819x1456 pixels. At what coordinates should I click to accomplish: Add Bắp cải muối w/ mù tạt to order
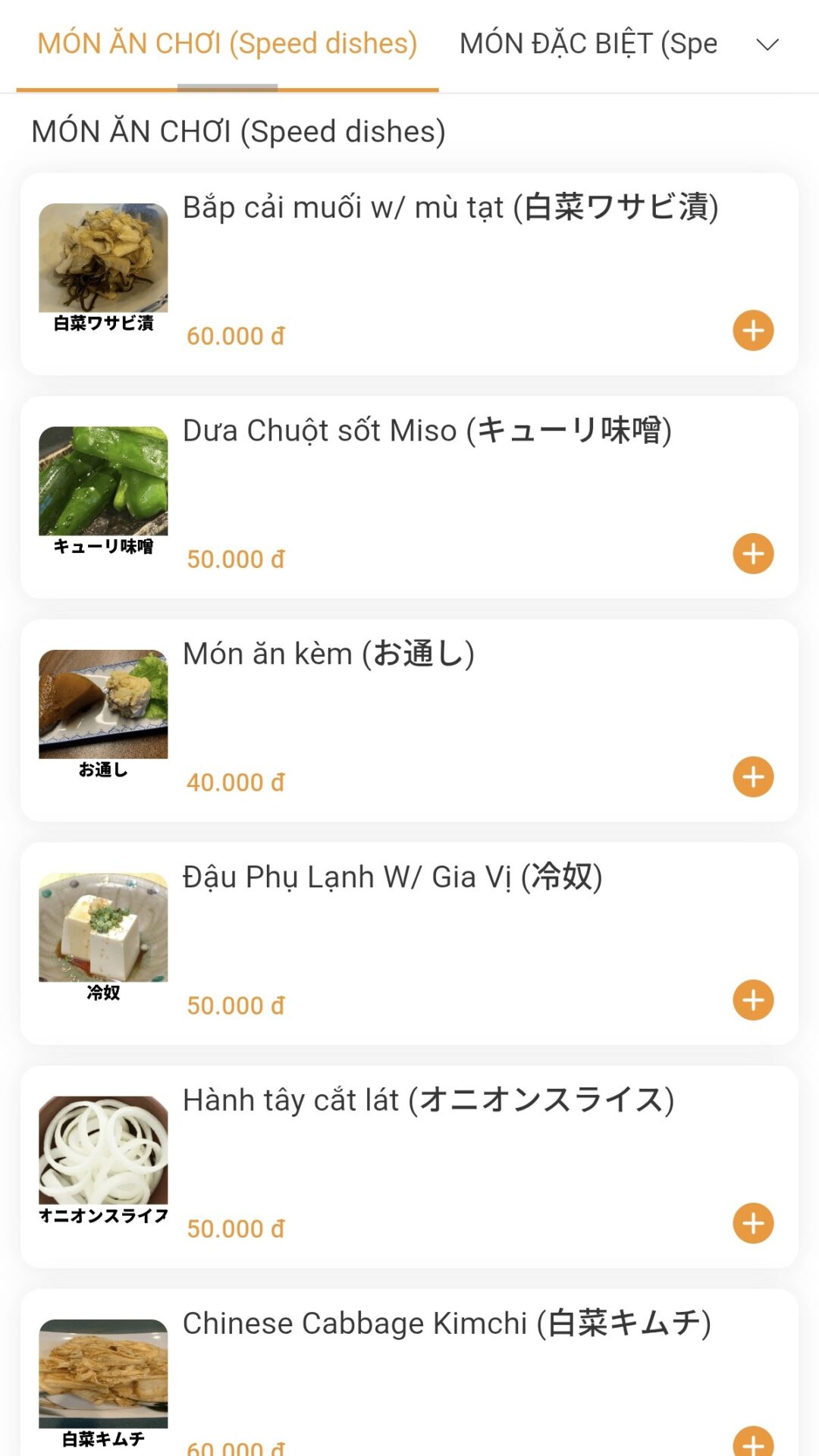pos(753,331)
